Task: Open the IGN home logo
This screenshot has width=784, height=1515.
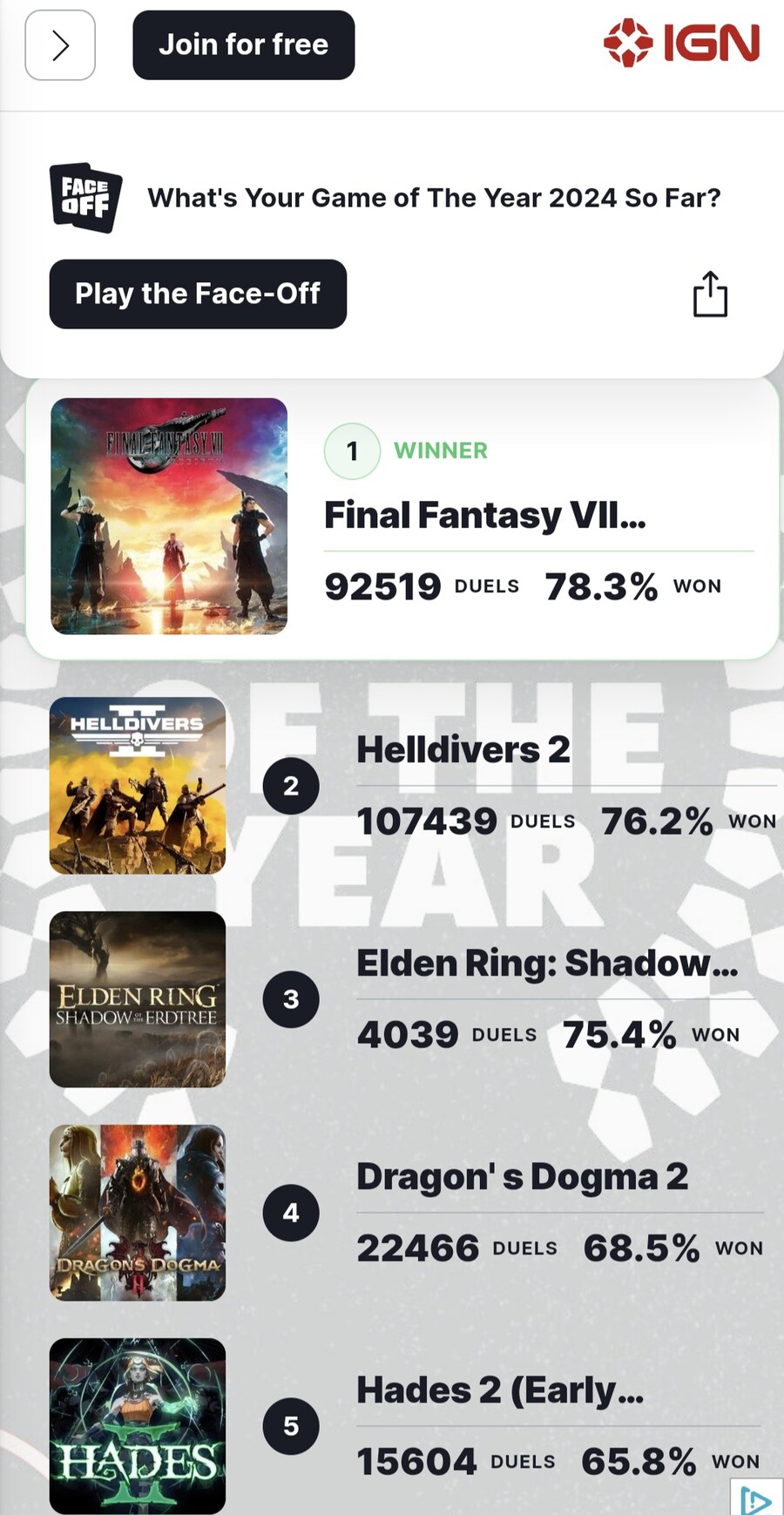Action: 681,43
